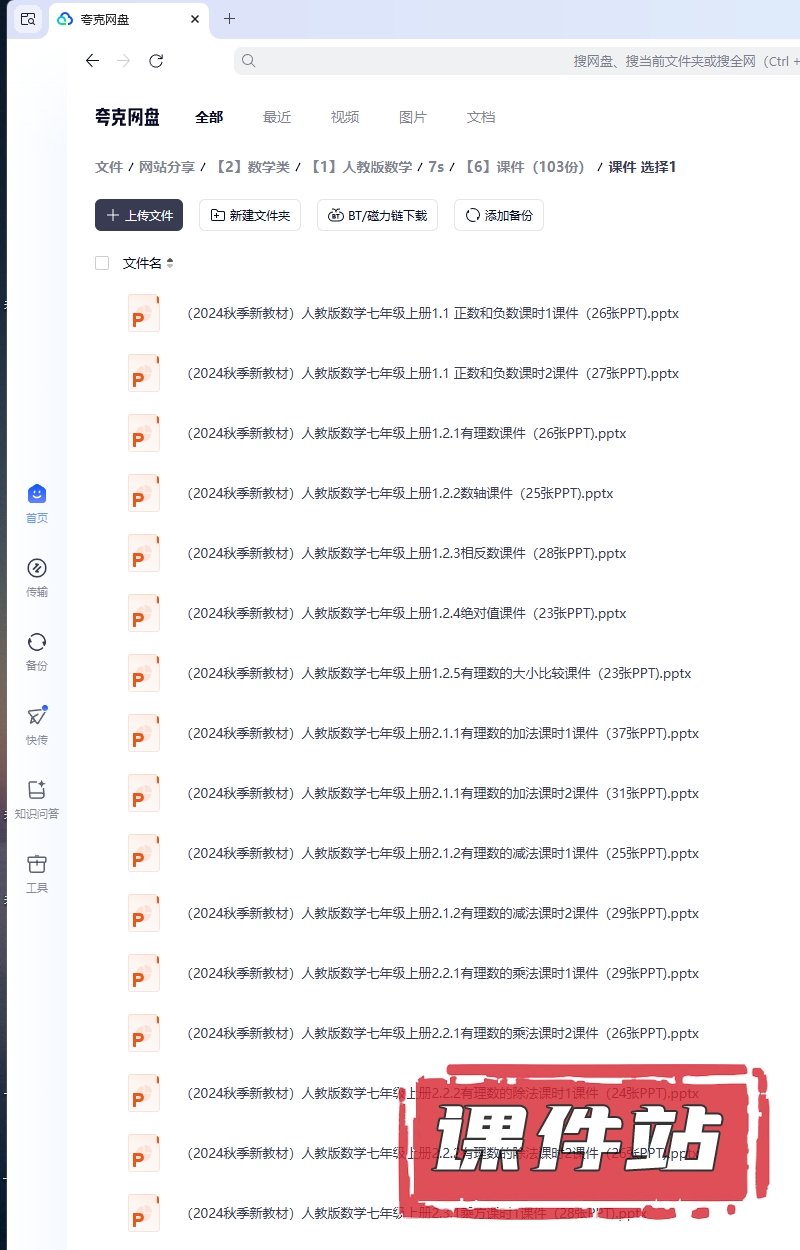
Task: Open 传输 in the sidebar
Action: point(37,577)
